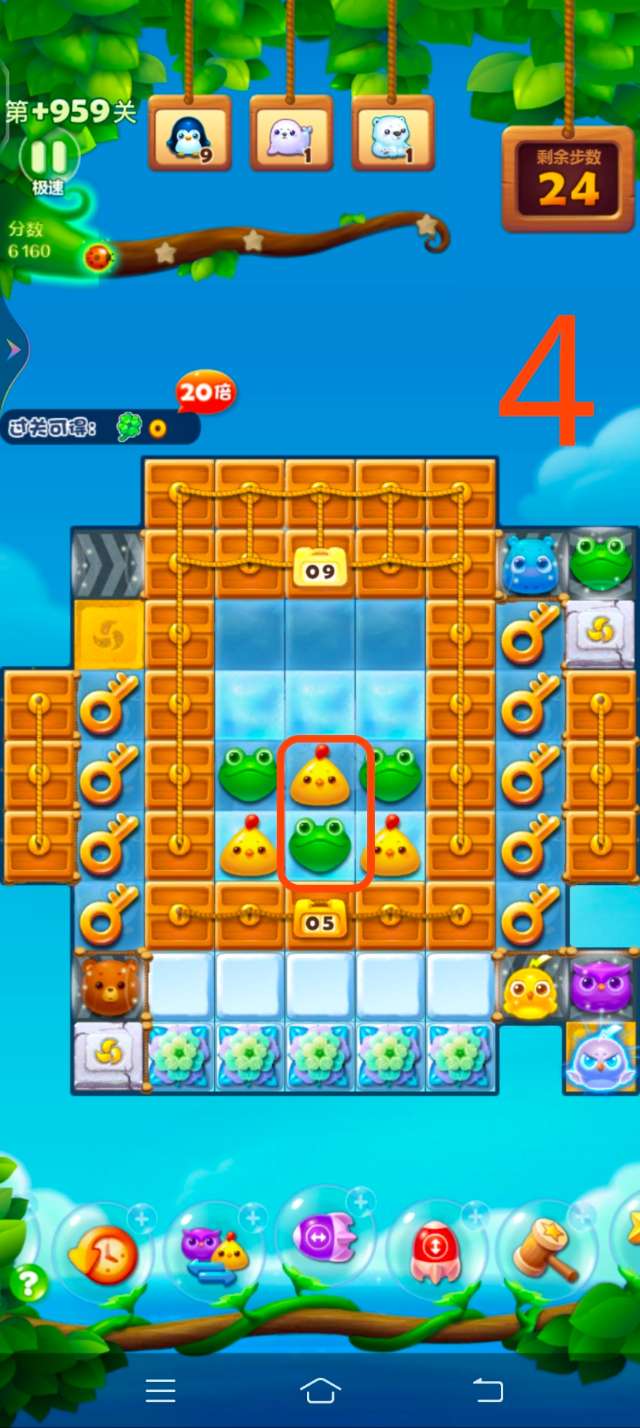Tap the highlighted green frog tile
Viewport: 640px width, 1428px height.
click(x=320, y=847)
